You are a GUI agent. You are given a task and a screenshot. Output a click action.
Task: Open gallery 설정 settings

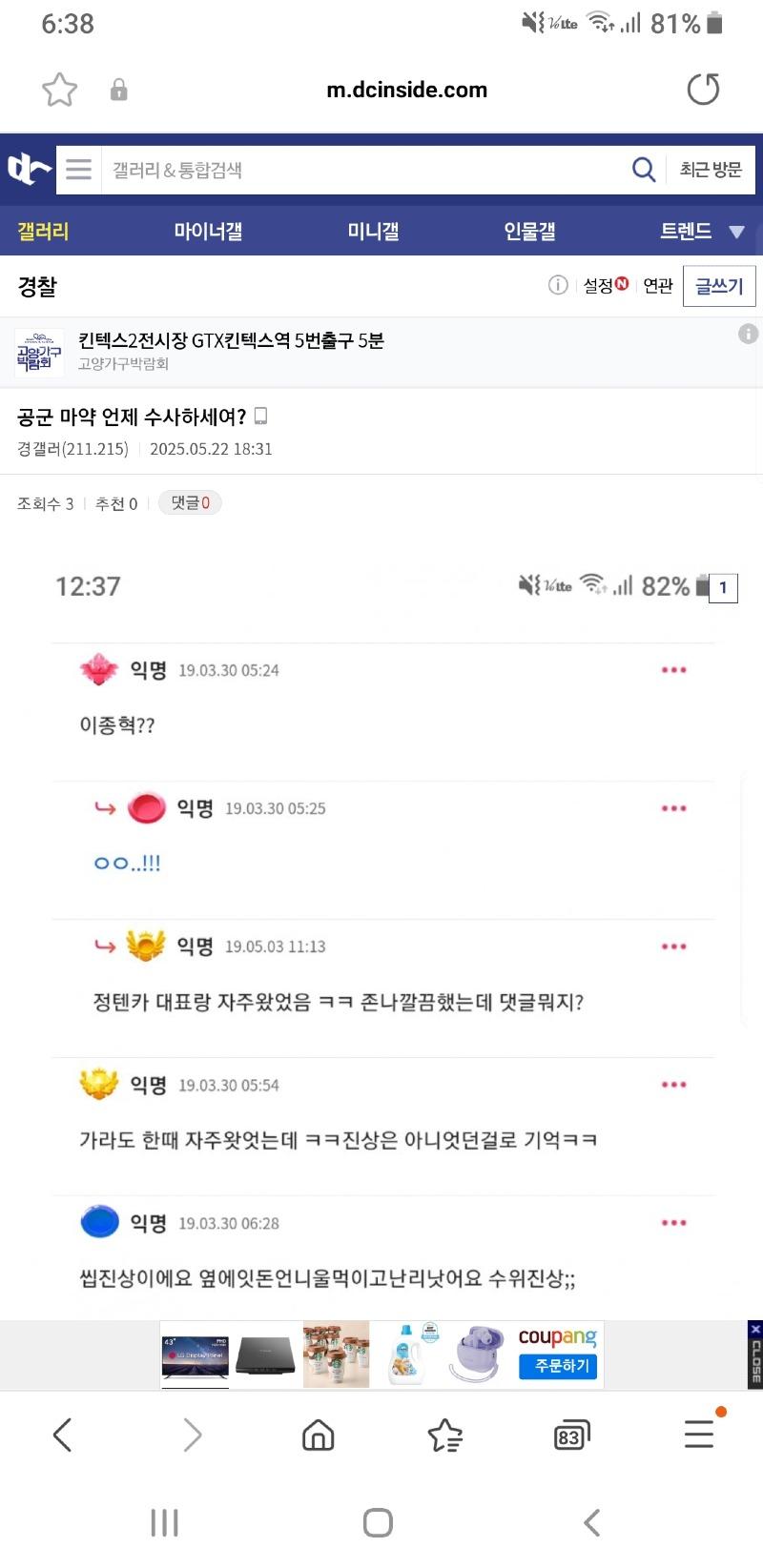605,285
